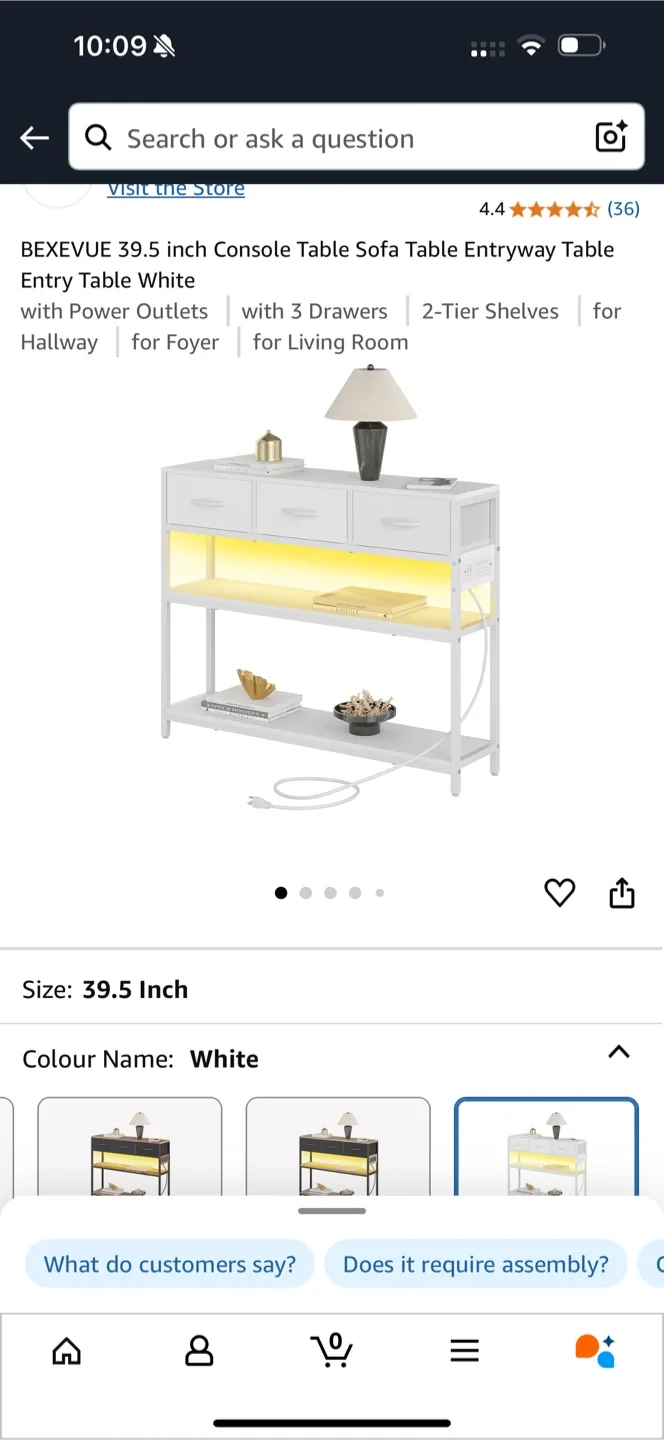Go back using the back arrow
The width and height of the screenshot is (664, 1440).
(x=35, y=138)
